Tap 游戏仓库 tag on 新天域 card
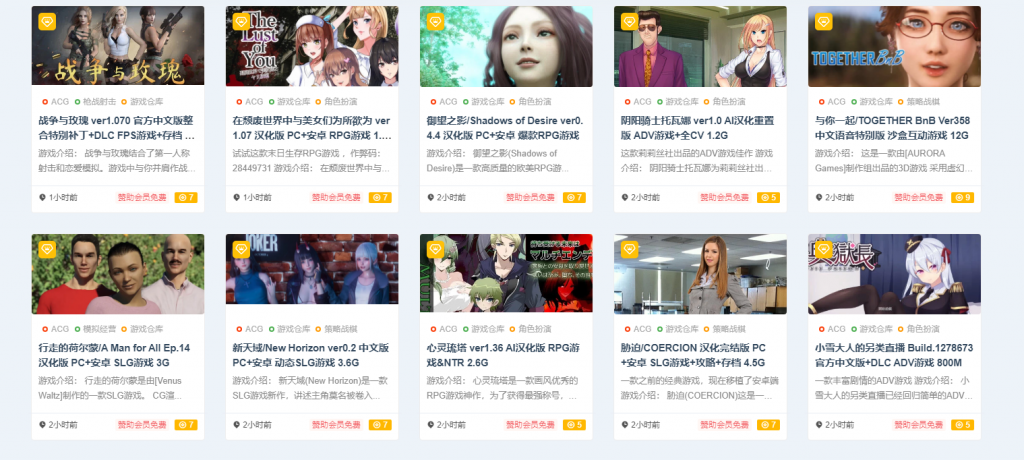The height and width of the screenshot is (460, 1024). [294, 328]
